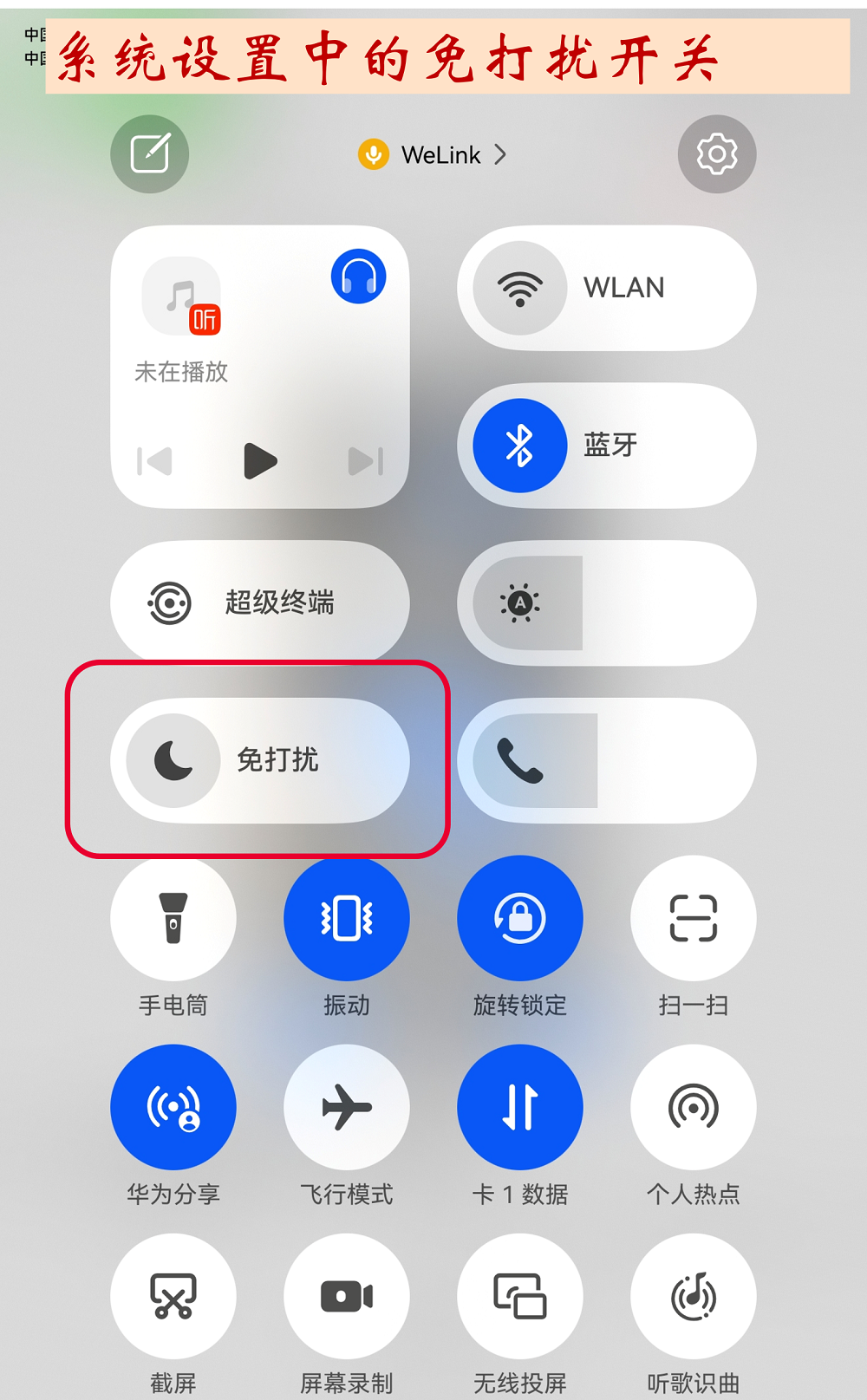867x1400 pixels.
Task: Turn on the flashlight (手电筒)
Action: [173, 918]
